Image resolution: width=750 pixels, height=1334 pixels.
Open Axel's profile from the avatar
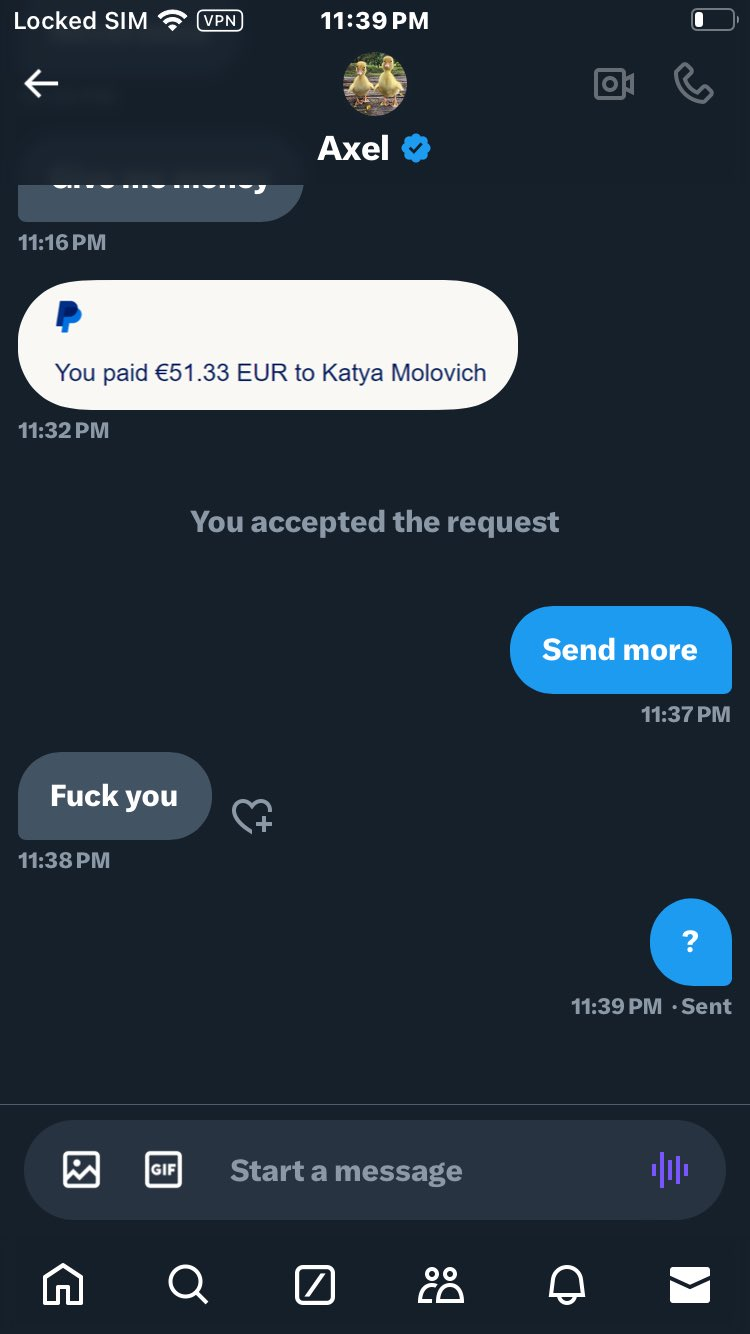375,85
